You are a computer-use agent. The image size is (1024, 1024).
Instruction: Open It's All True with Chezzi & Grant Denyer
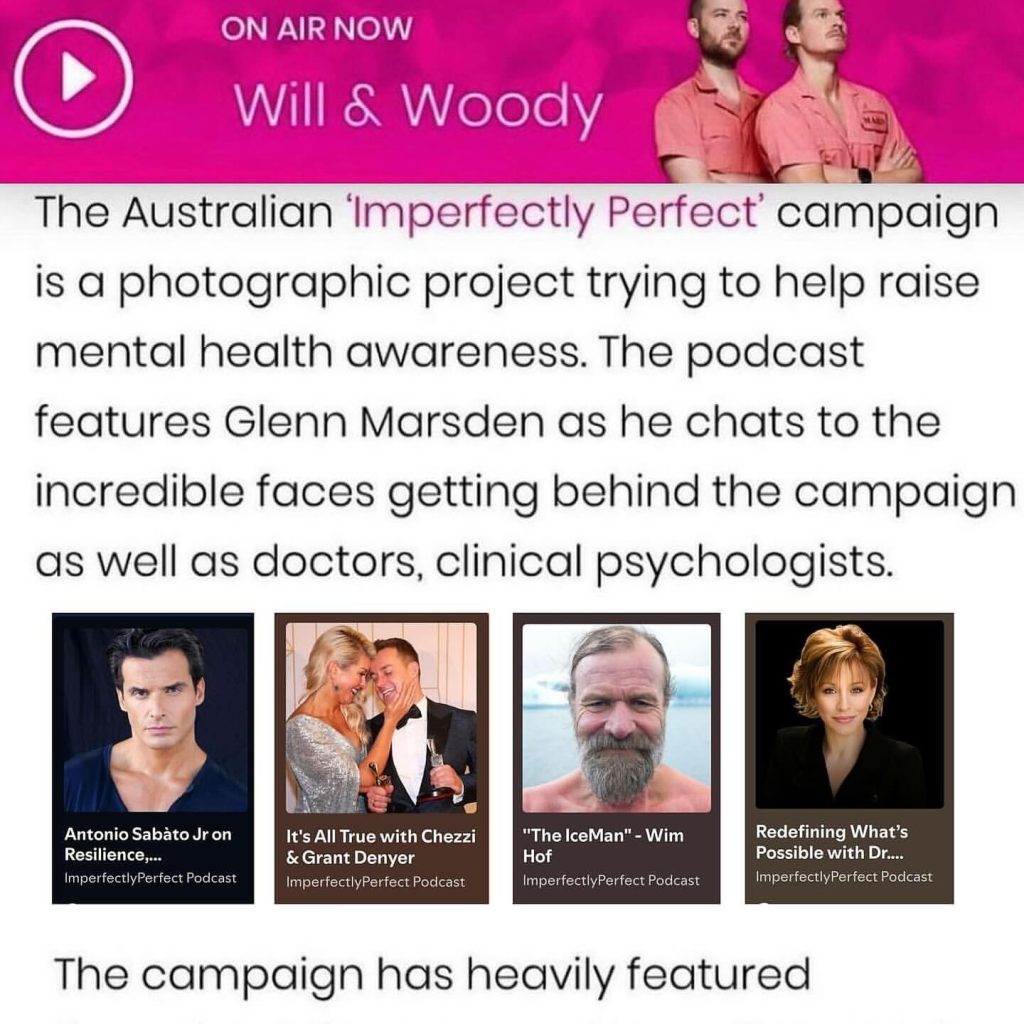click(381, 757)
